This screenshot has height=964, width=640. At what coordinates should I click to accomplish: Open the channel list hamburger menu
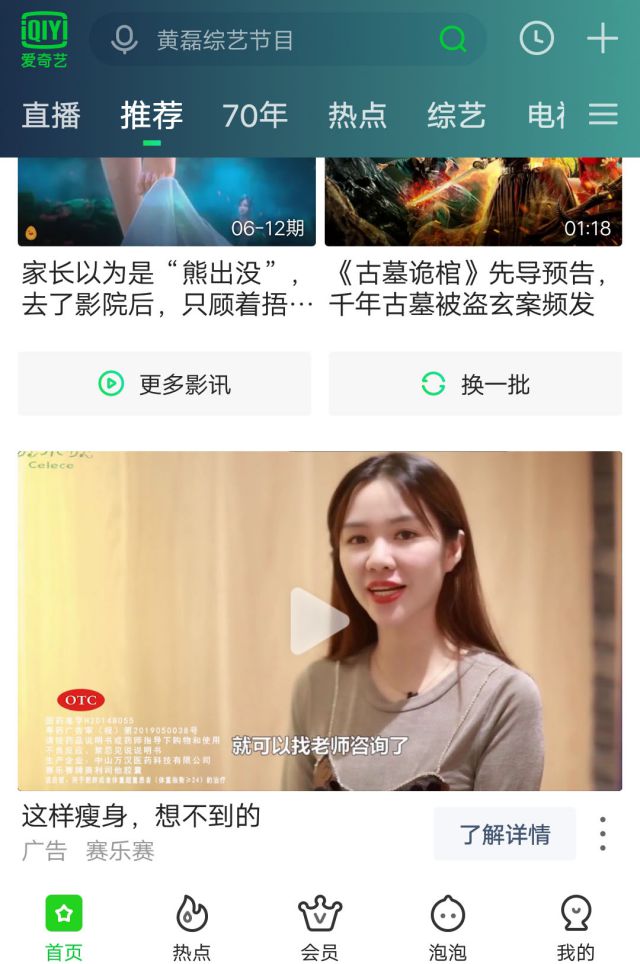coord(603,115)
